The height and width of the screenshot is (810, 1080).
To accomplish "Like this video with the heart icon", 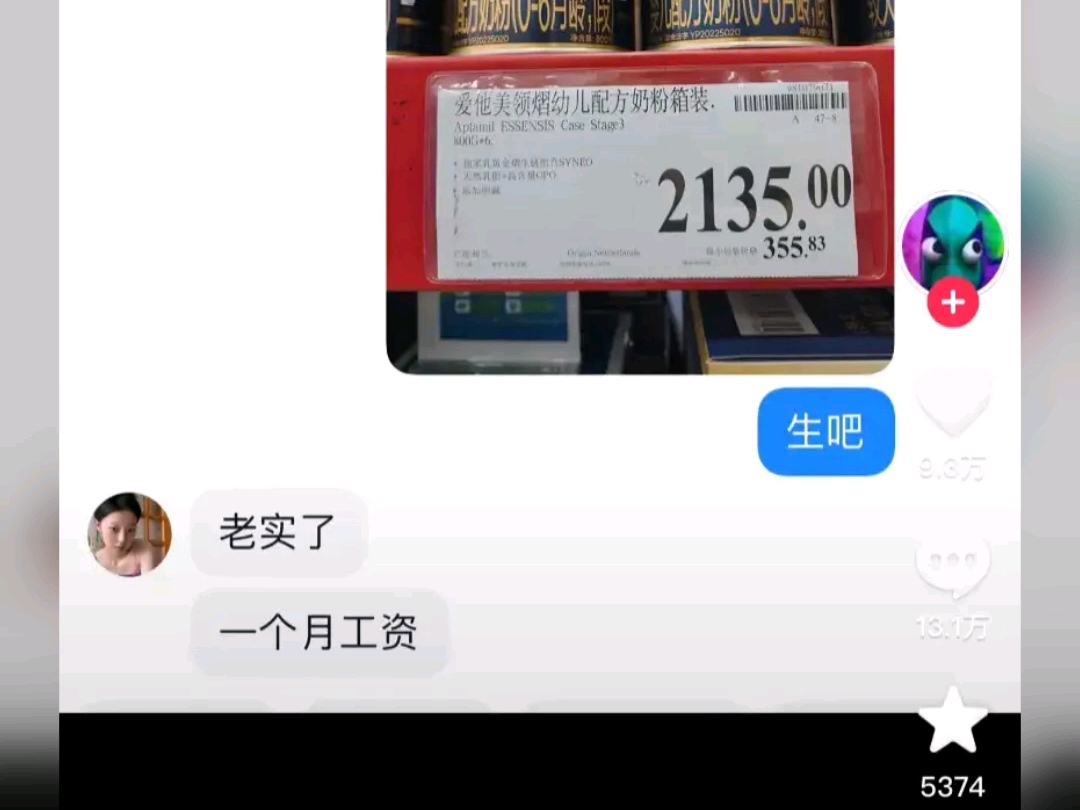I will (x=952, y=402).
